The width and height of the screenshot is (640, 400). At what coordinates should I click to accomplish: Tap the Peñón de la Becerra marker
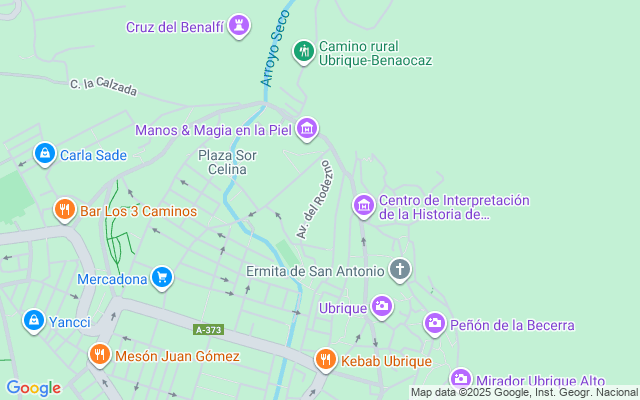(x=435, y=323)
